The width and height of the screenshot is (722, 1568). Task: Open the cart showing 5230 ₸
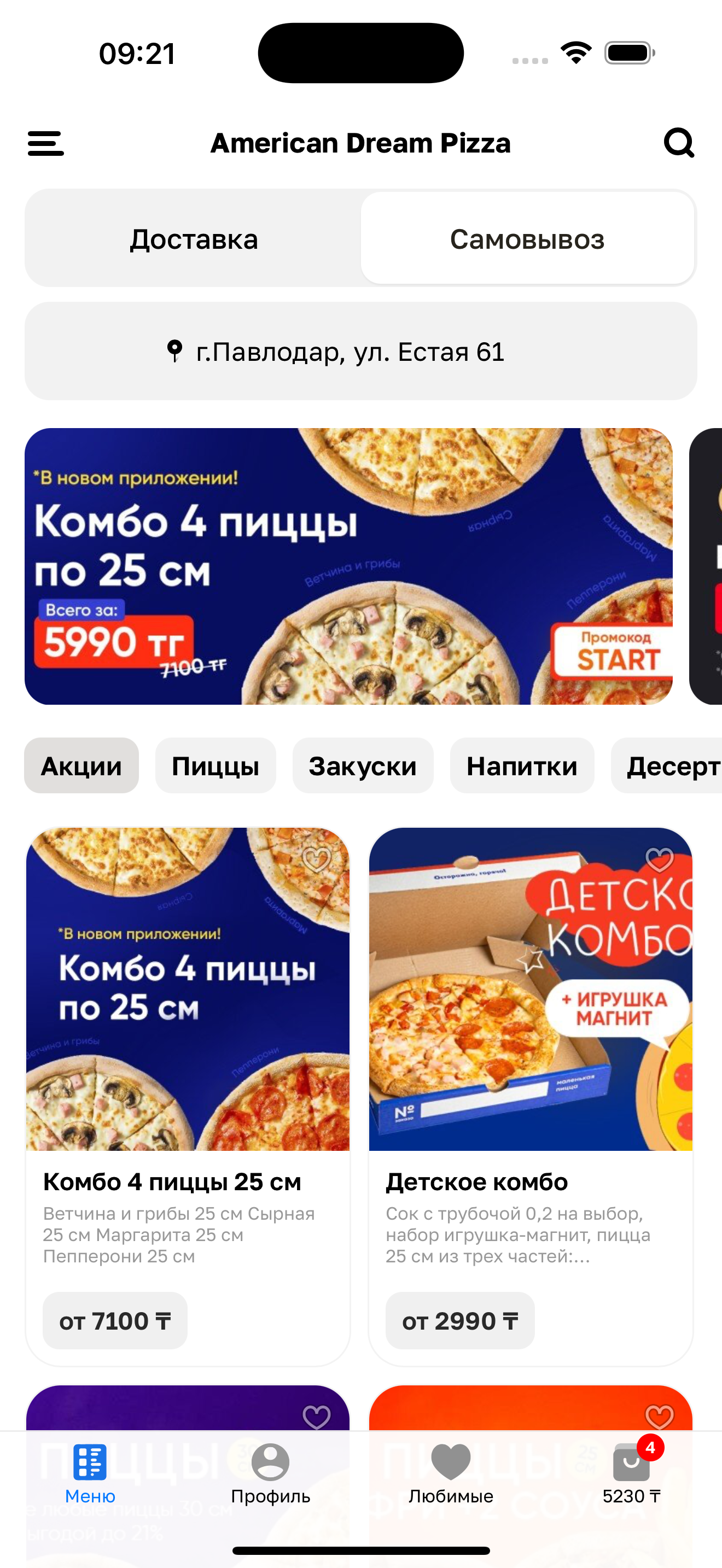click(x=631, y=1473)
